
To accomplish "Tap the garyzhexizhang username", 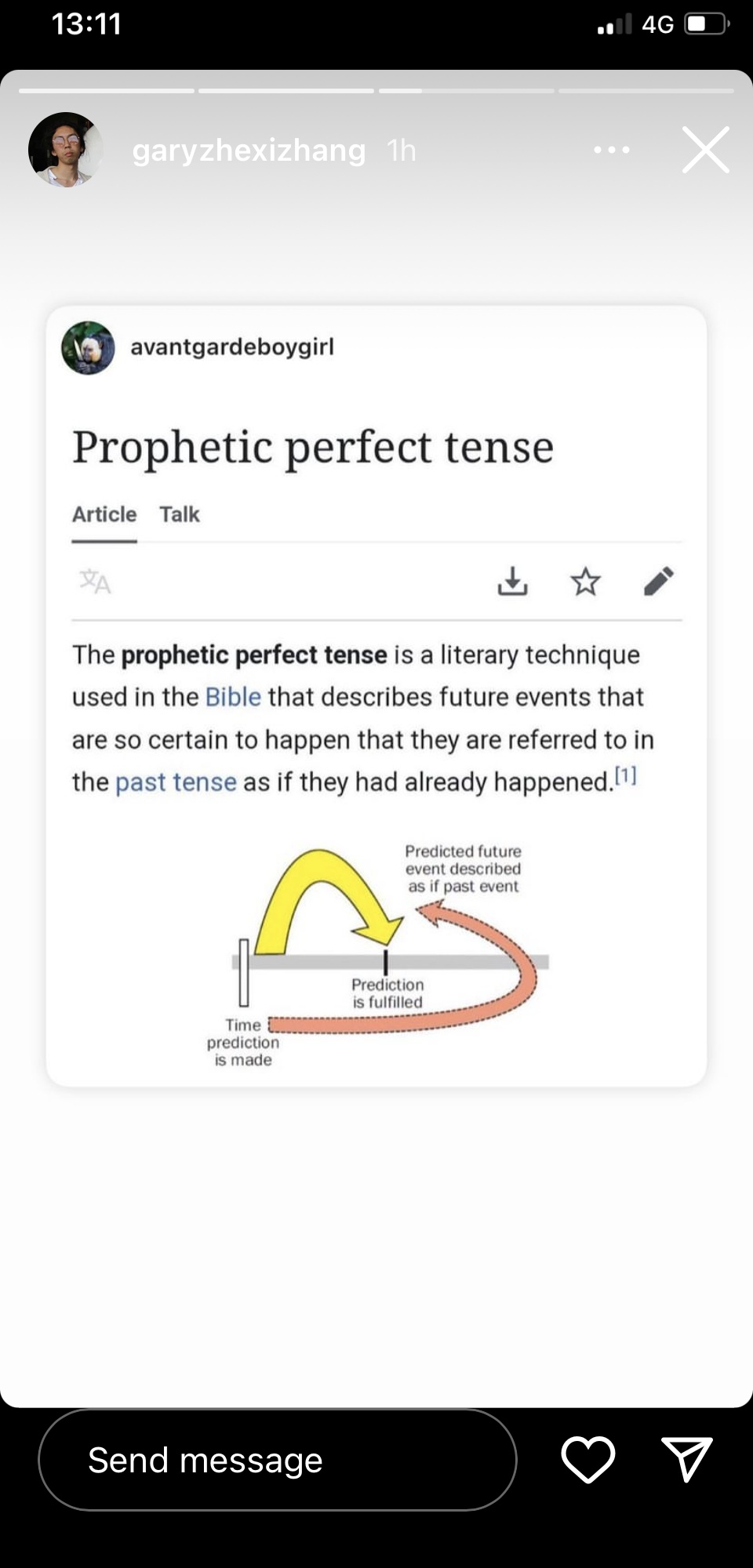I will coord(249,151).
